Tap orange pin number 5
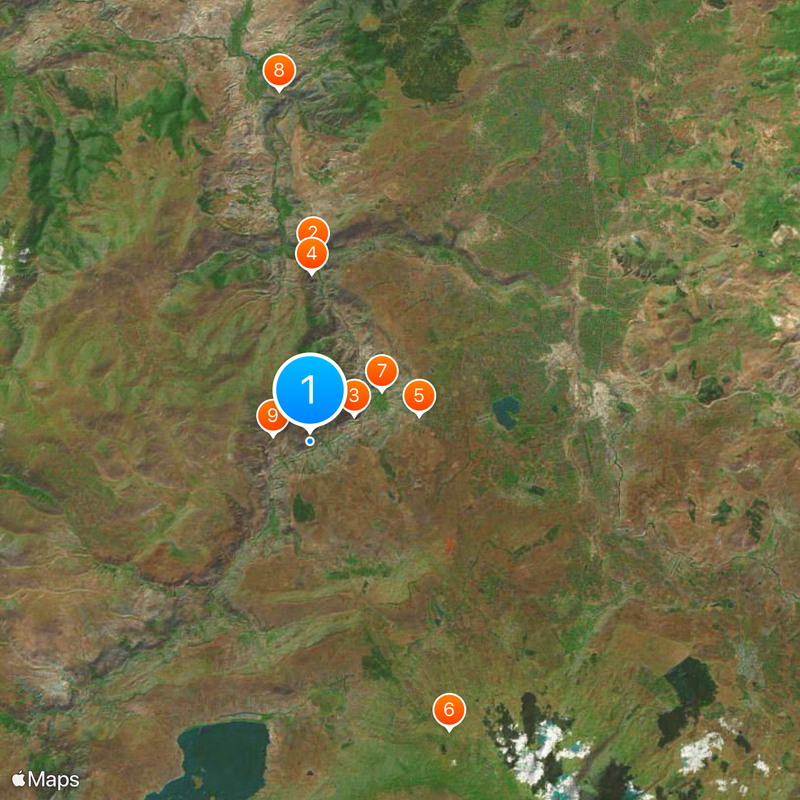800x800 pixels. [x=419, y=395]
